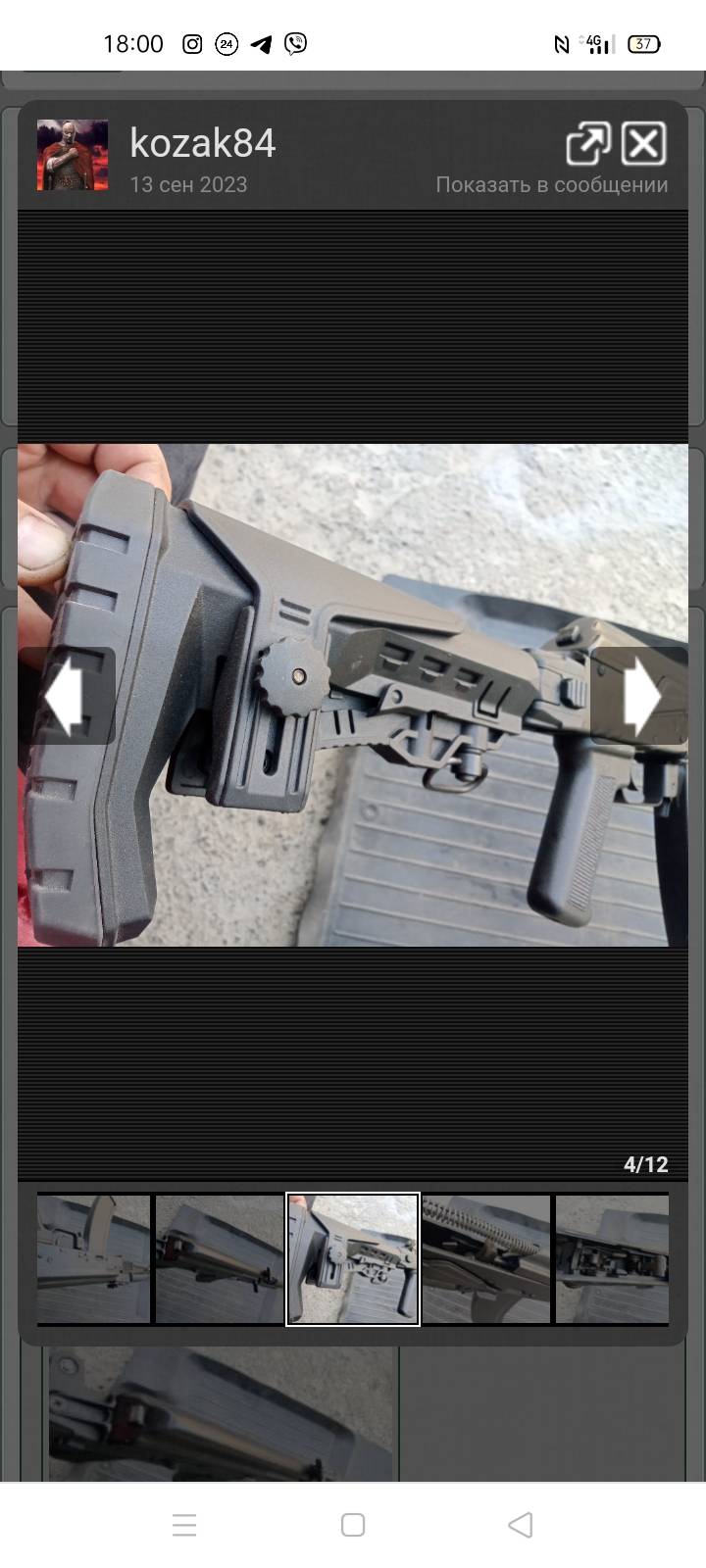Go back using the system back button
The height and width of the screenshot is (1568, 706).
point(521,1525)
